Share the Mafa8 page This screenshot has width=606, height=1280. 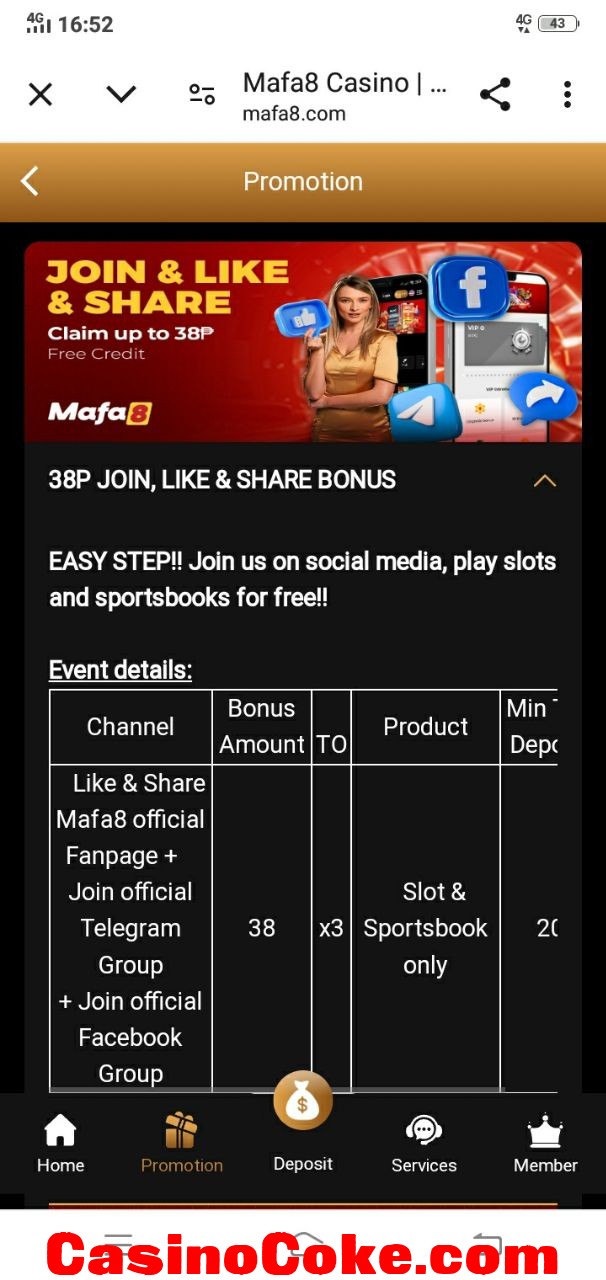tap(495, 95)
